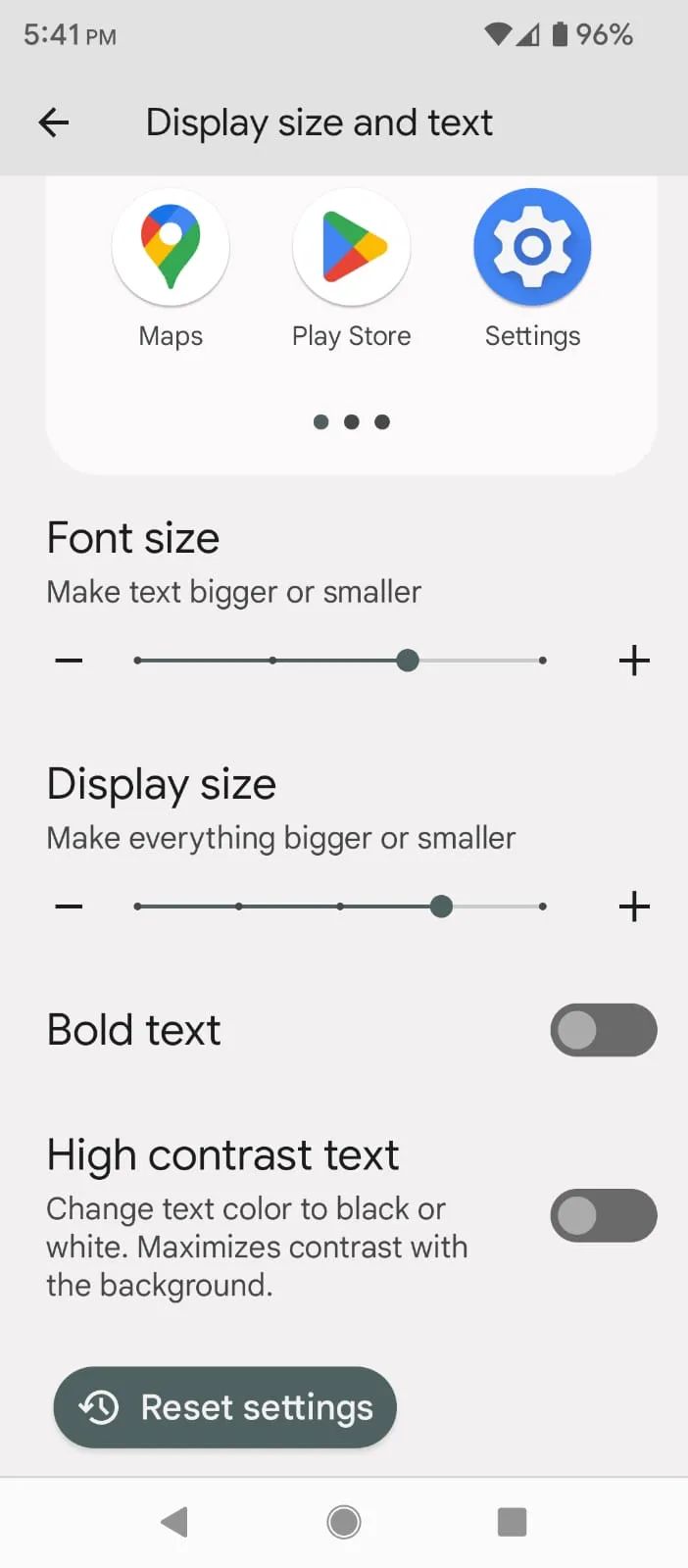688x1568 pixels.
Task: Tap the Reset settings button
Action: (x=225, y=1407)
